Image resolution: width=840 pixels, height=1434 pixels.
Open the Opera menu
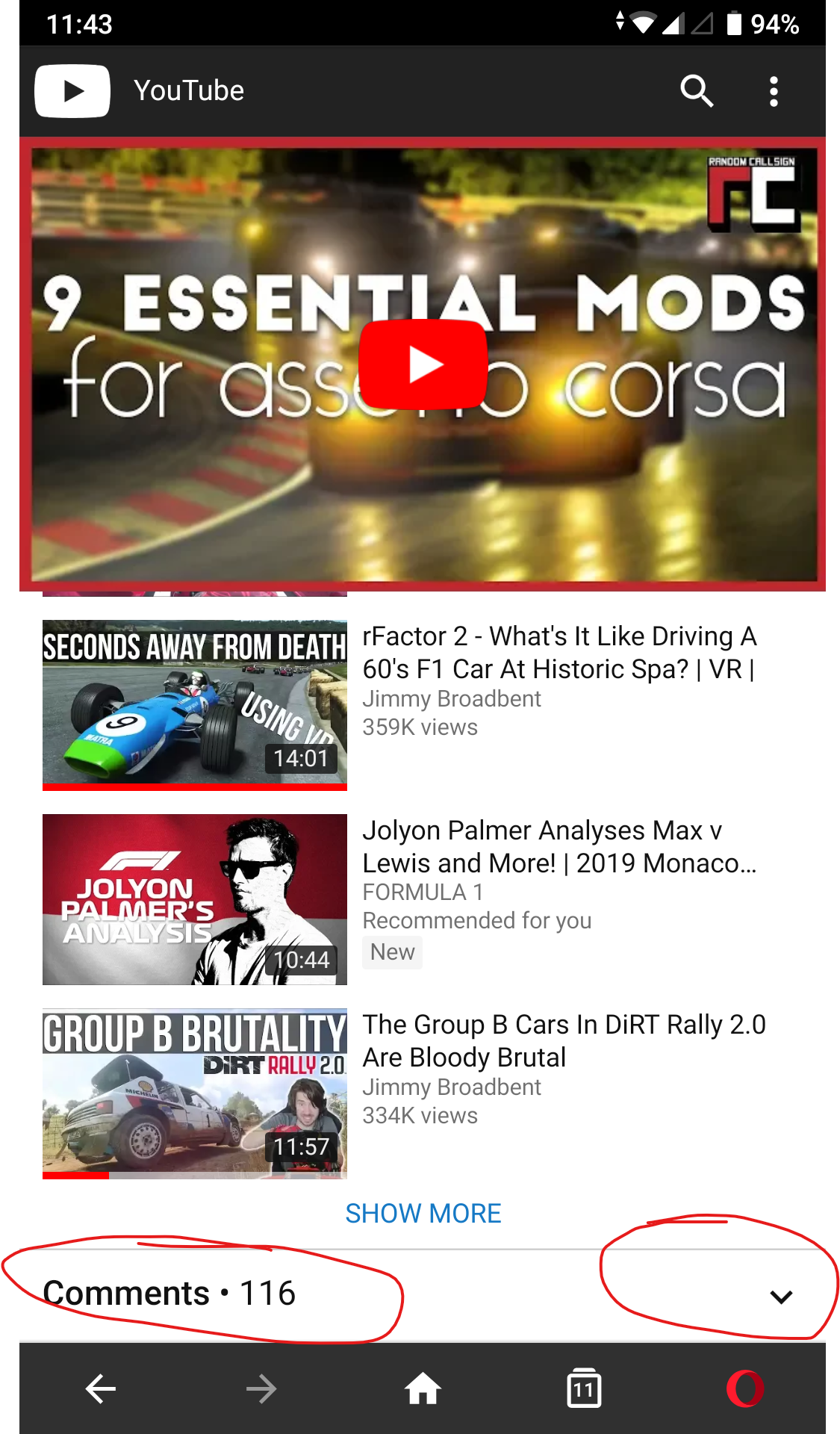(745, 1389)
